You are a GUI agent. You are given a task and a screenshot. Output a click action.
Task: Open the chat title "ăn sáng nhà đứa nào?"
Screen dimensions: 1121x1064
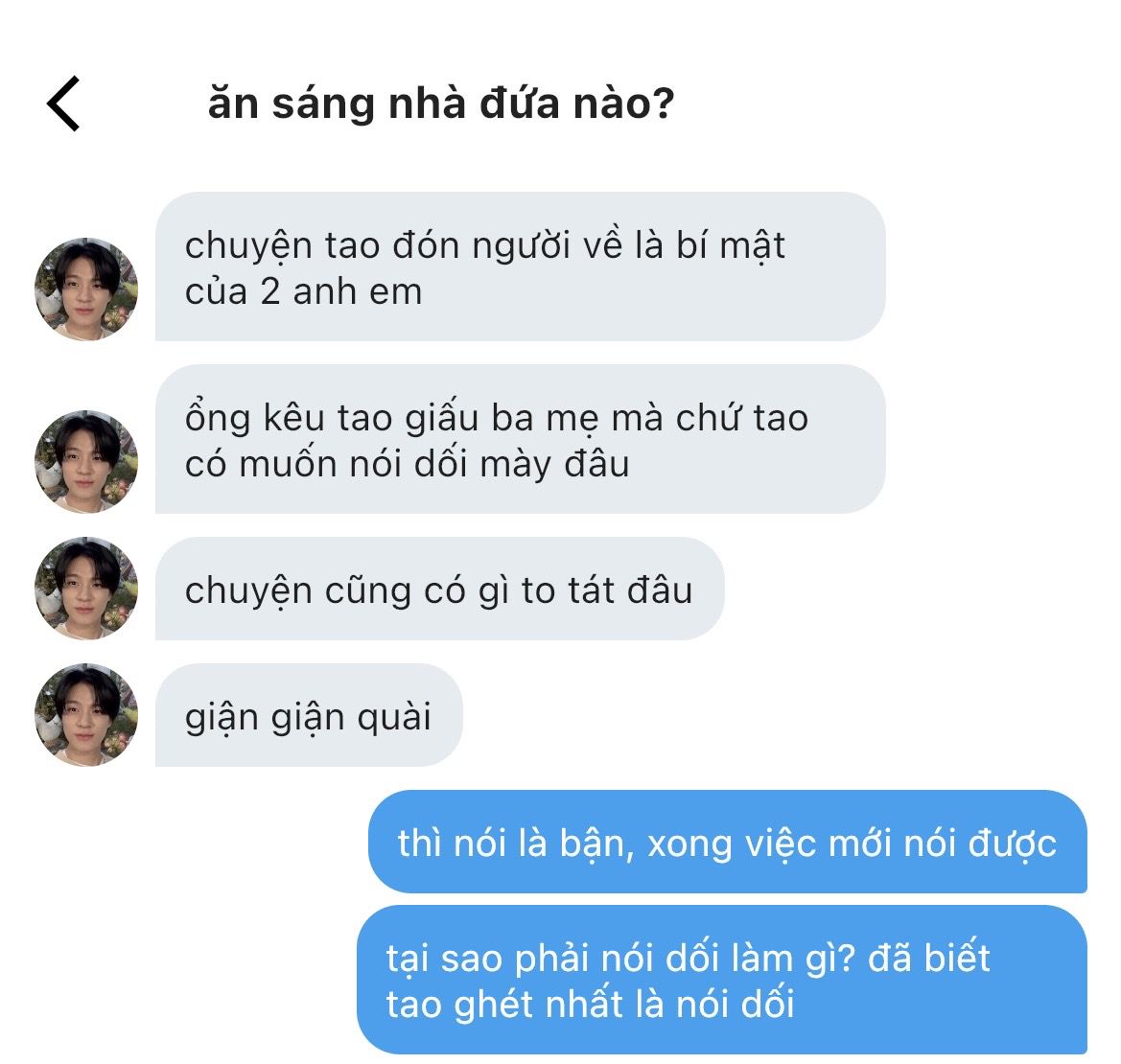[440, 104]
